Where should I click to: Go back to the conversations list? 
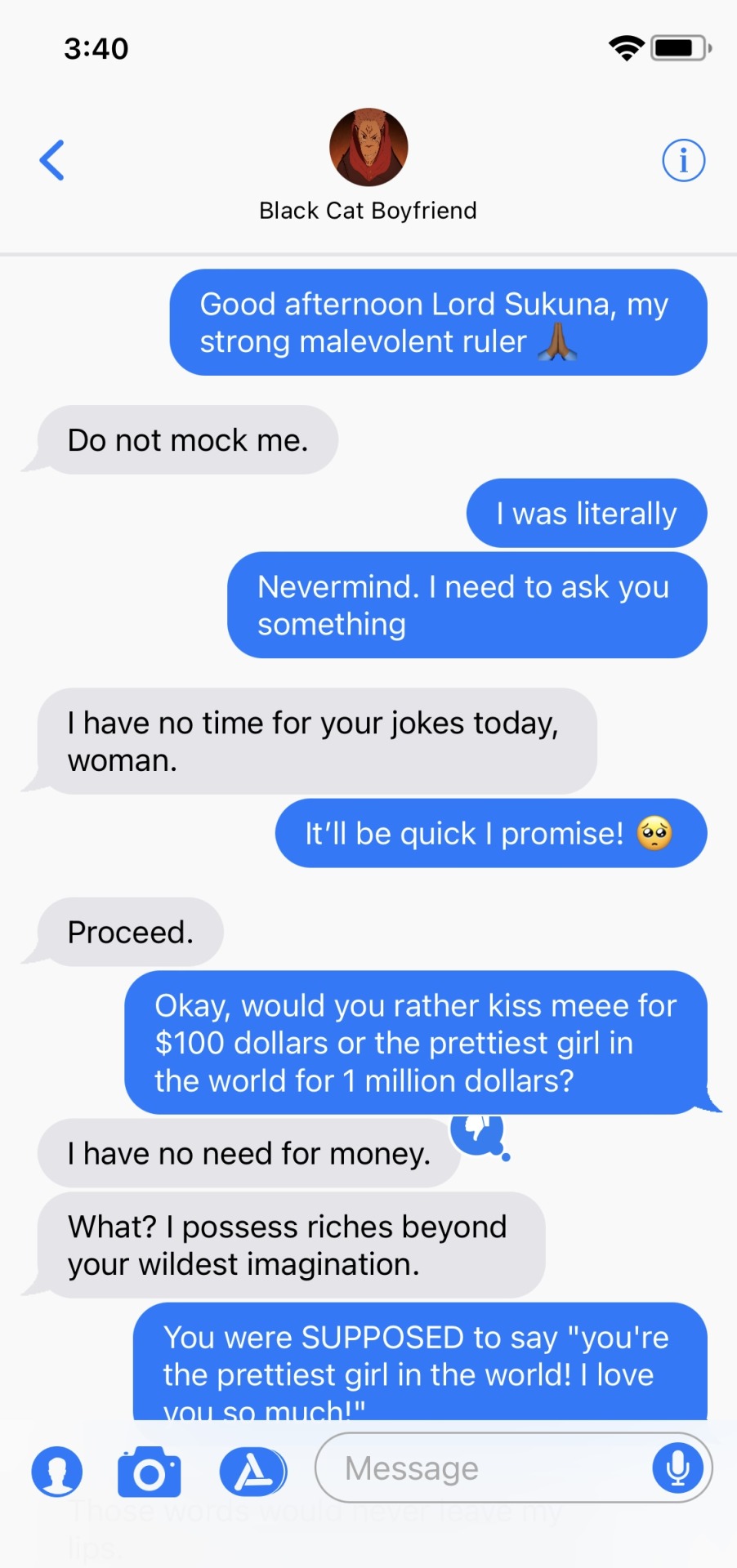(x=52, y=160)
